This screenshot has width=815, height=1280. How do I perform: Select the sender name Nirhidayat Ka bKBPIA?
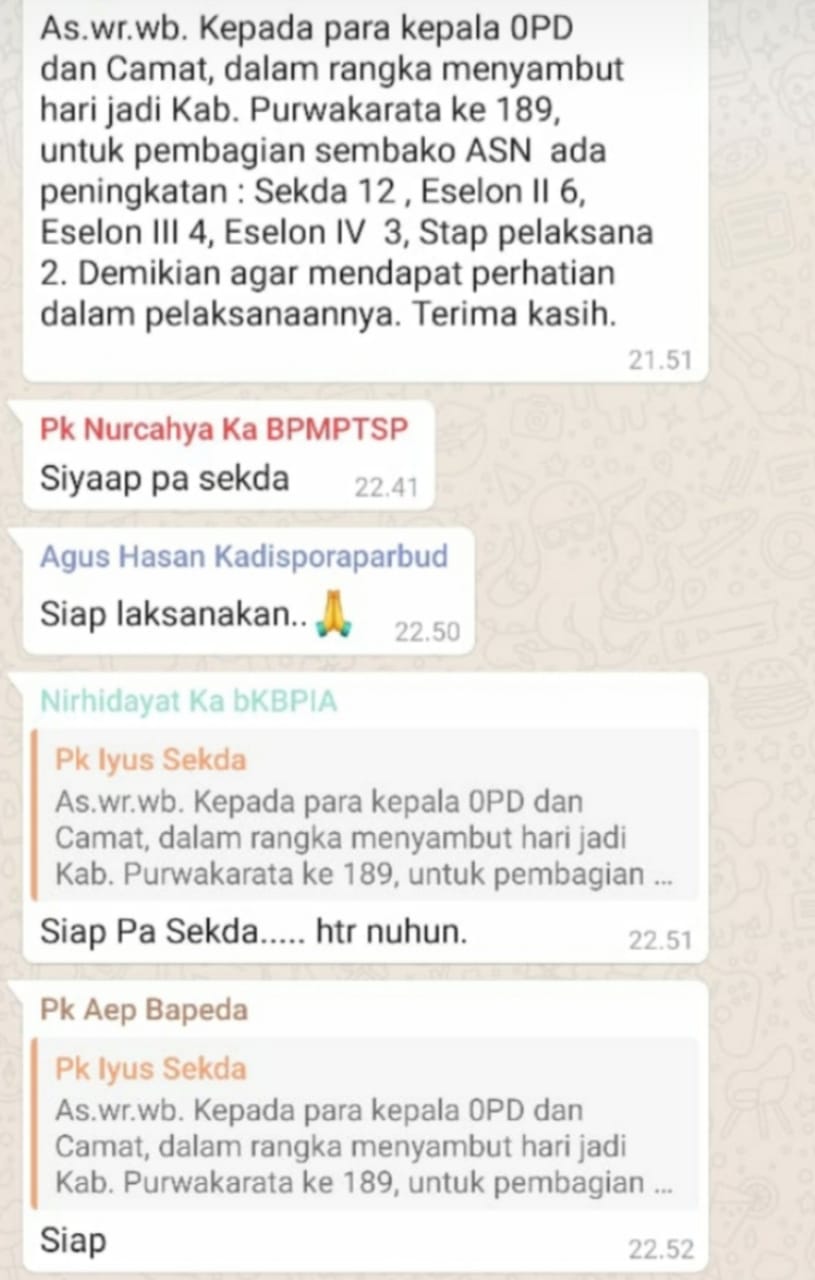click(188, 701)
